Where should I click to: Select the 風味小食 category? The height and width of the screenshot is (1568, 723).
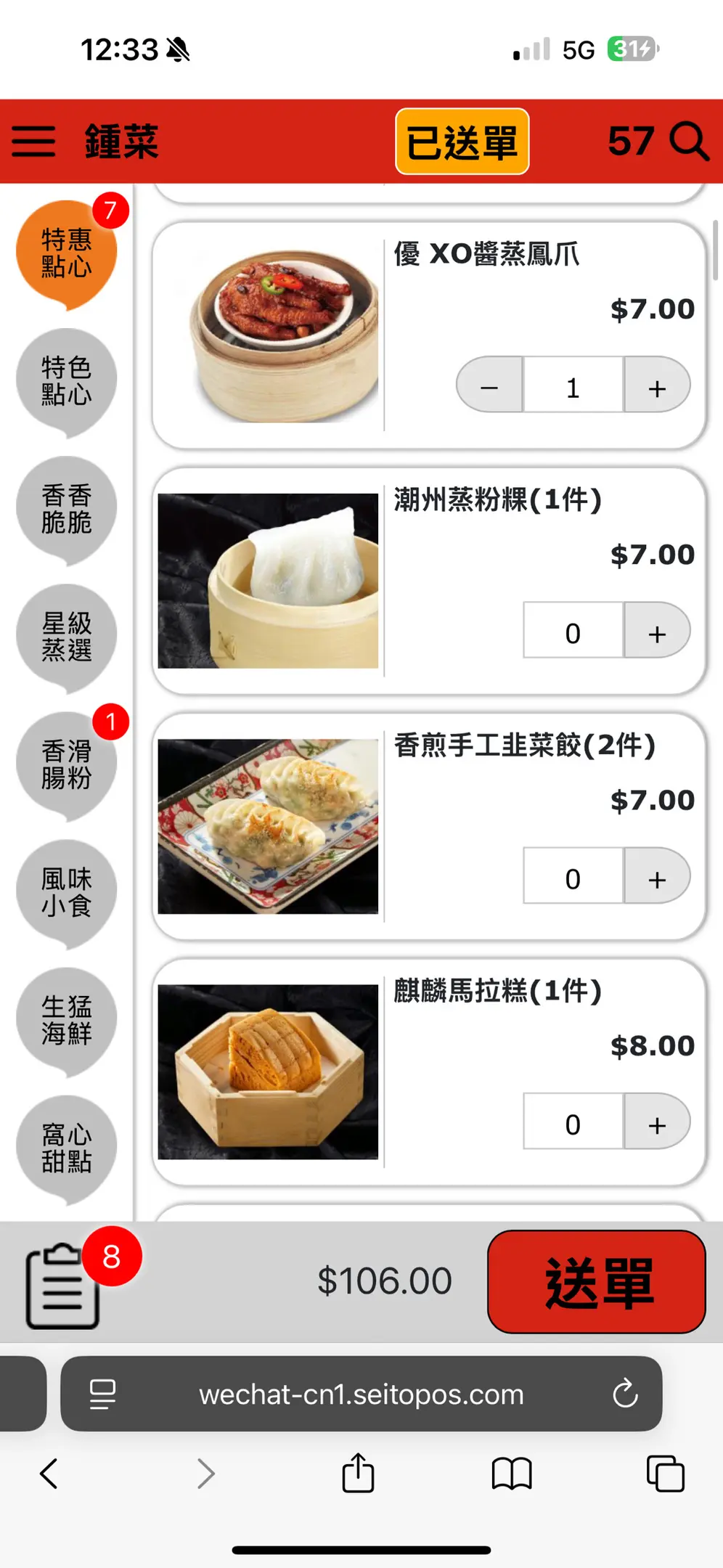66,891
